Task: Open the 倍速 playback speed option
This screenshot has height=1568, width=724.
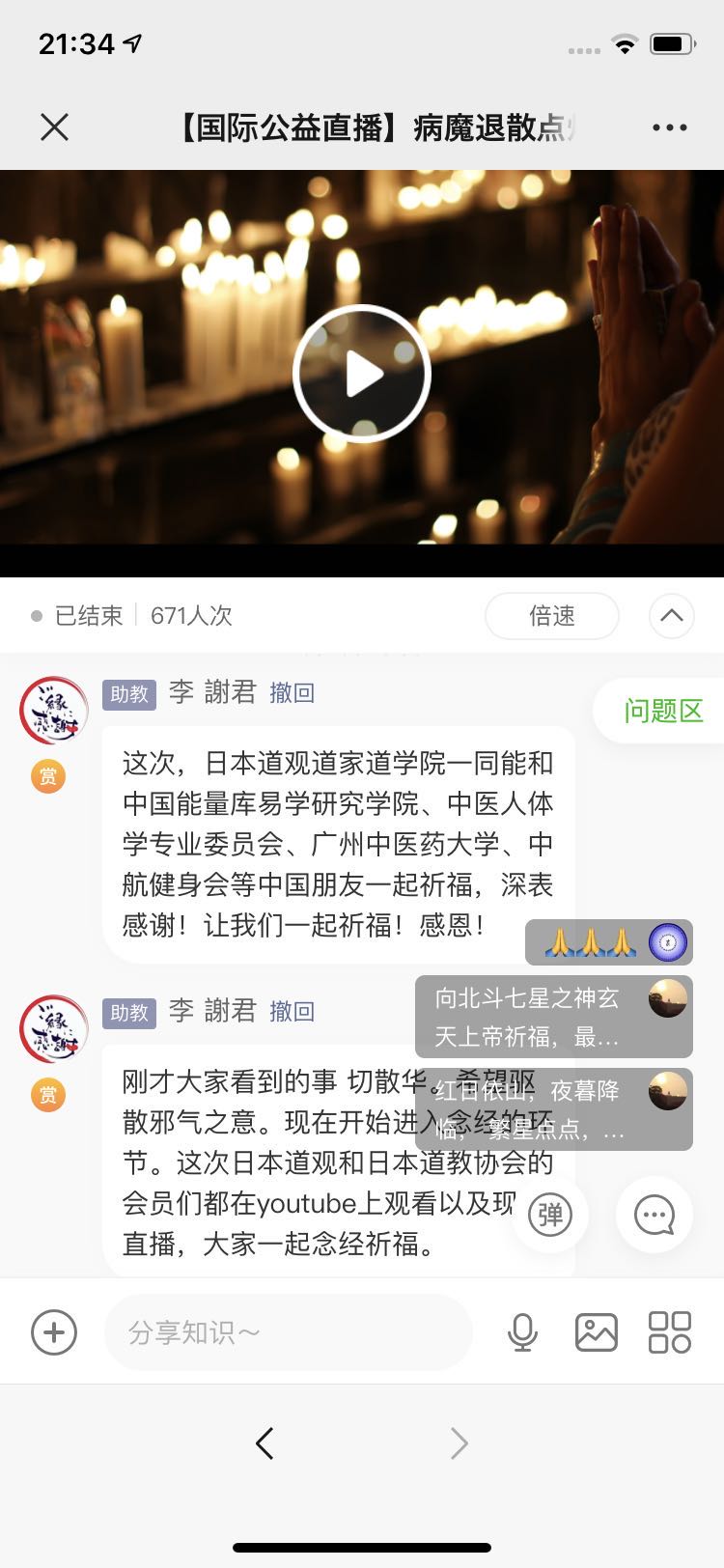Action: (x=551, y=616)
